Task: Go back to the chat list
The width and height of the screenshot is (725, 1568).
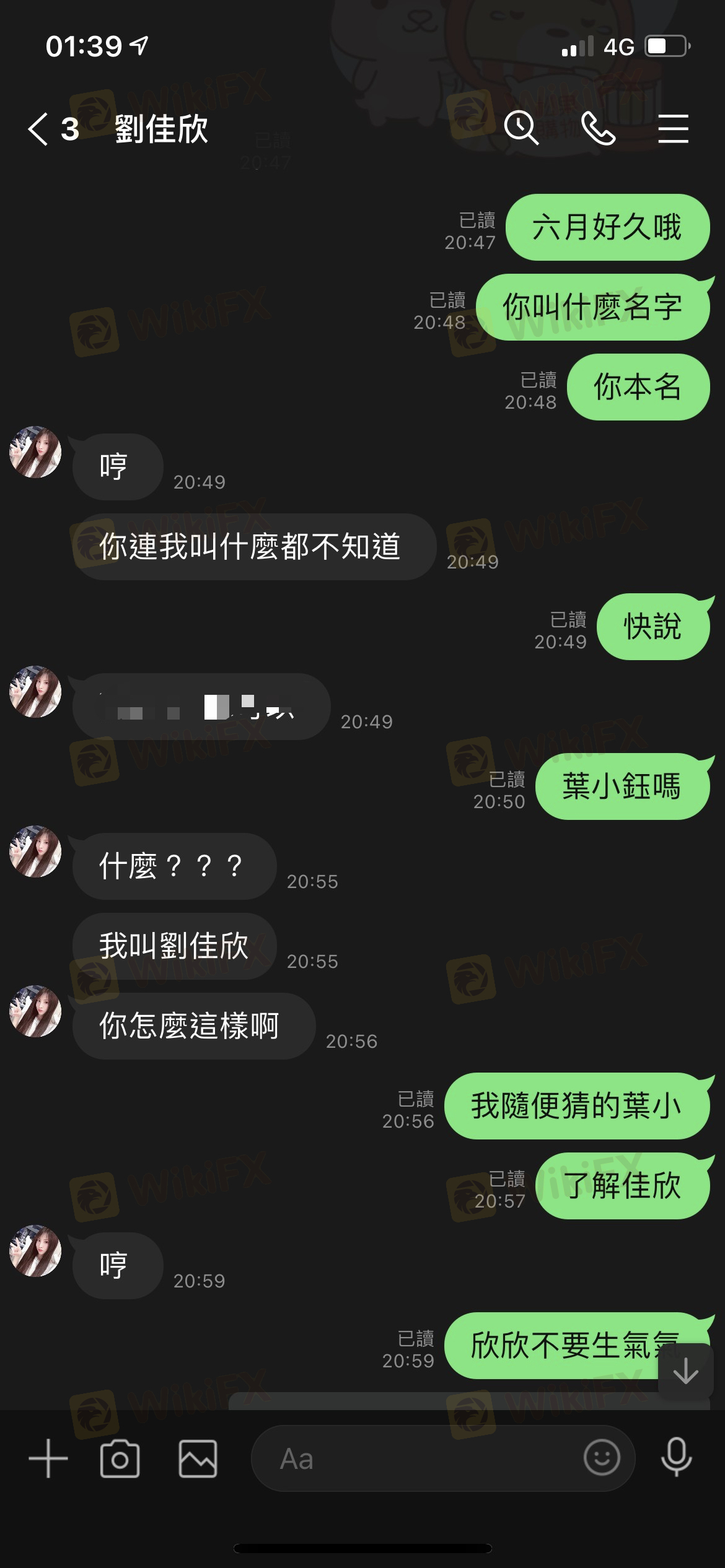Action: (x=39, y=129)
